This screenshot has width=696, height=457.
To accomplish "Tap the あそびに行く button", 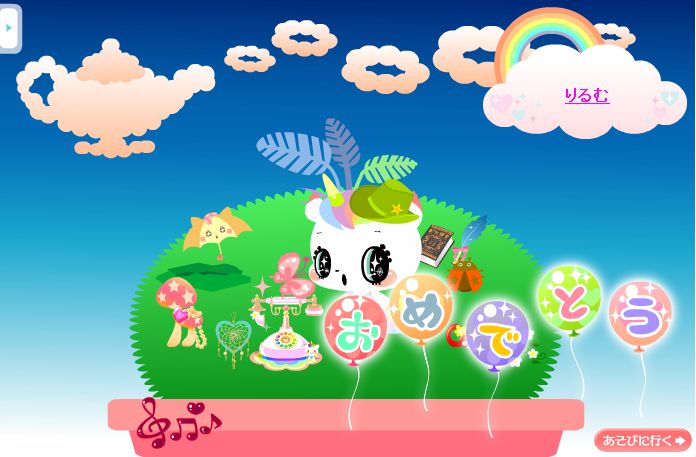I will [x=644, y=440].
